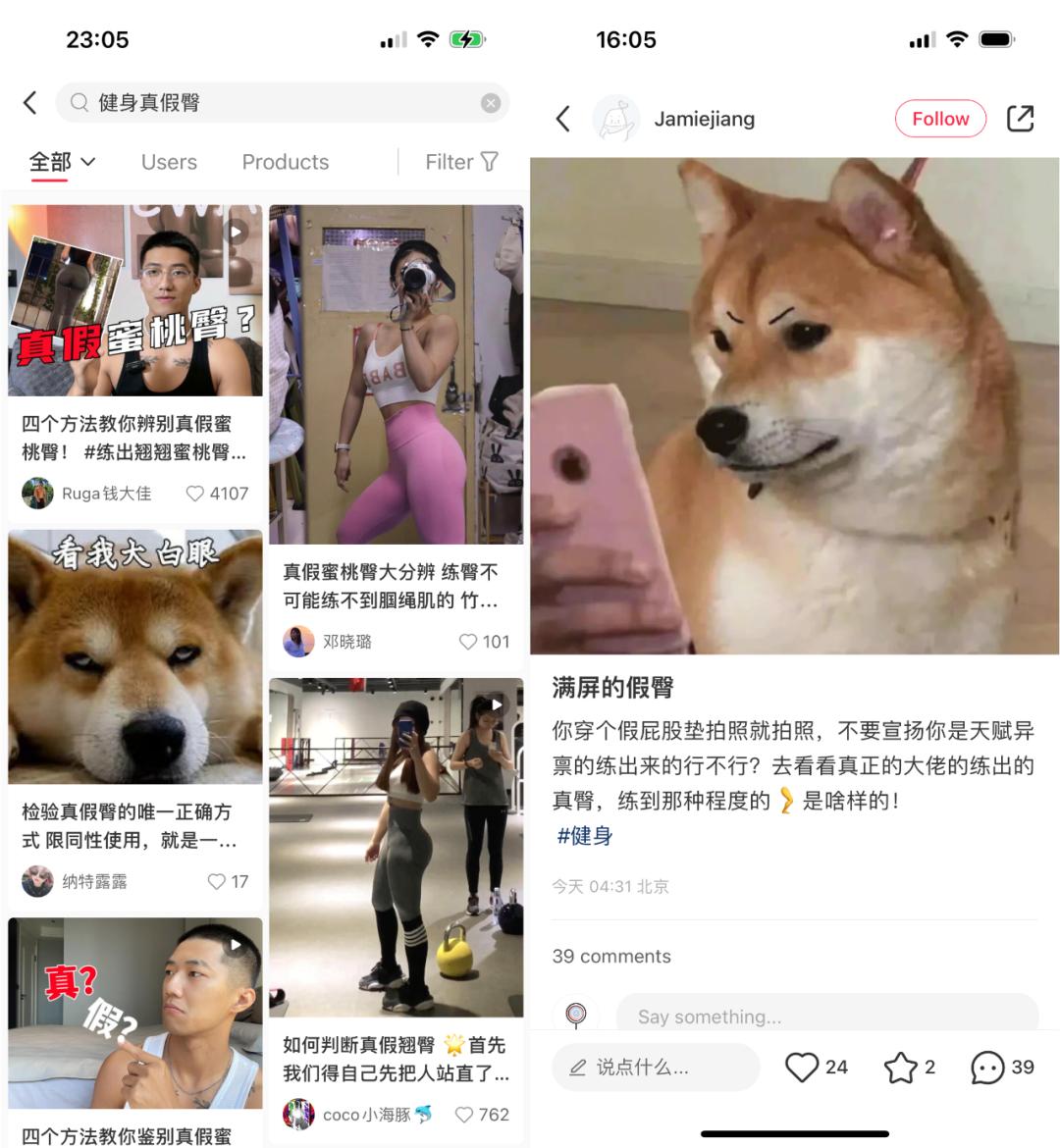Open the #健身 hashtag link

click(585, 836)
